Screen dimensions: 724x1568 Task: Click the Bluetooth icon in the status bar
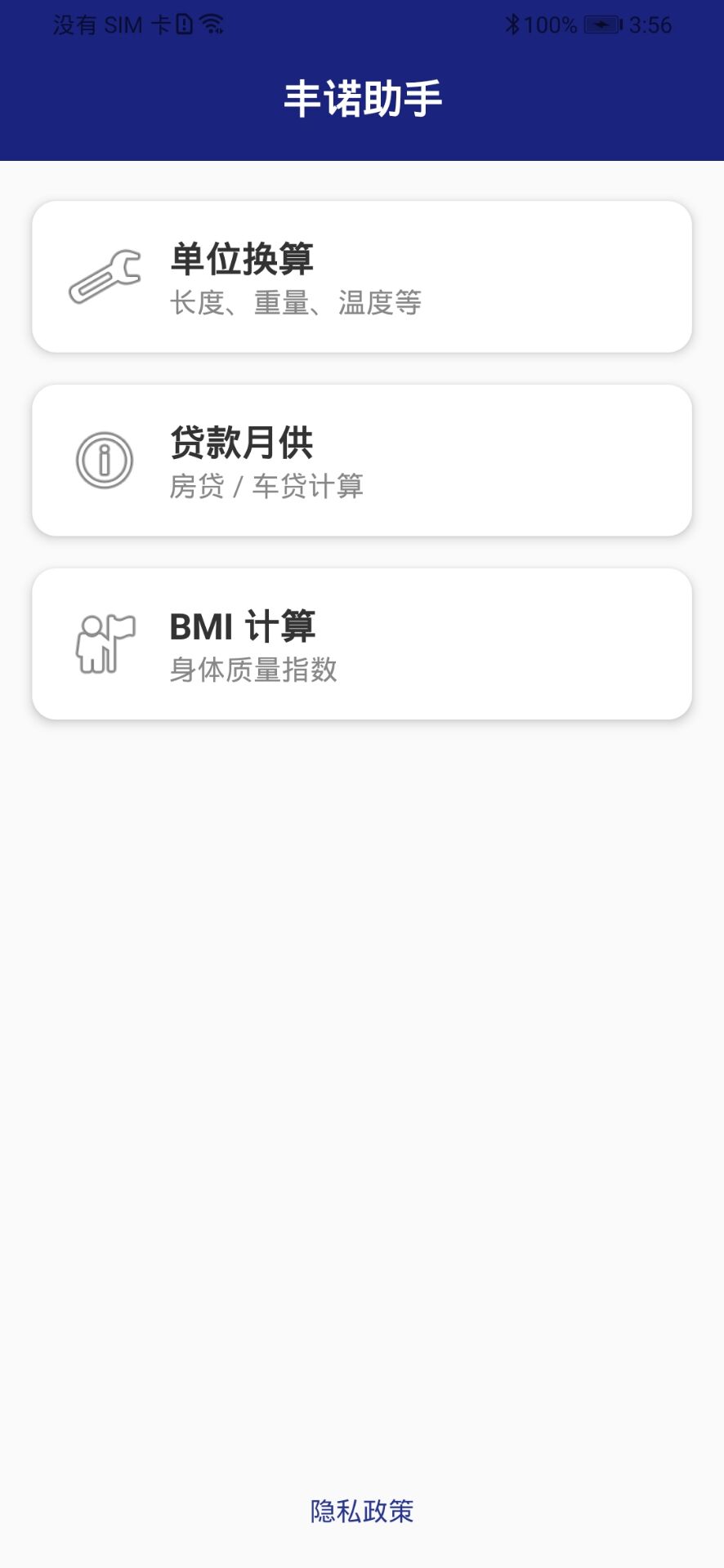(514, 24)
